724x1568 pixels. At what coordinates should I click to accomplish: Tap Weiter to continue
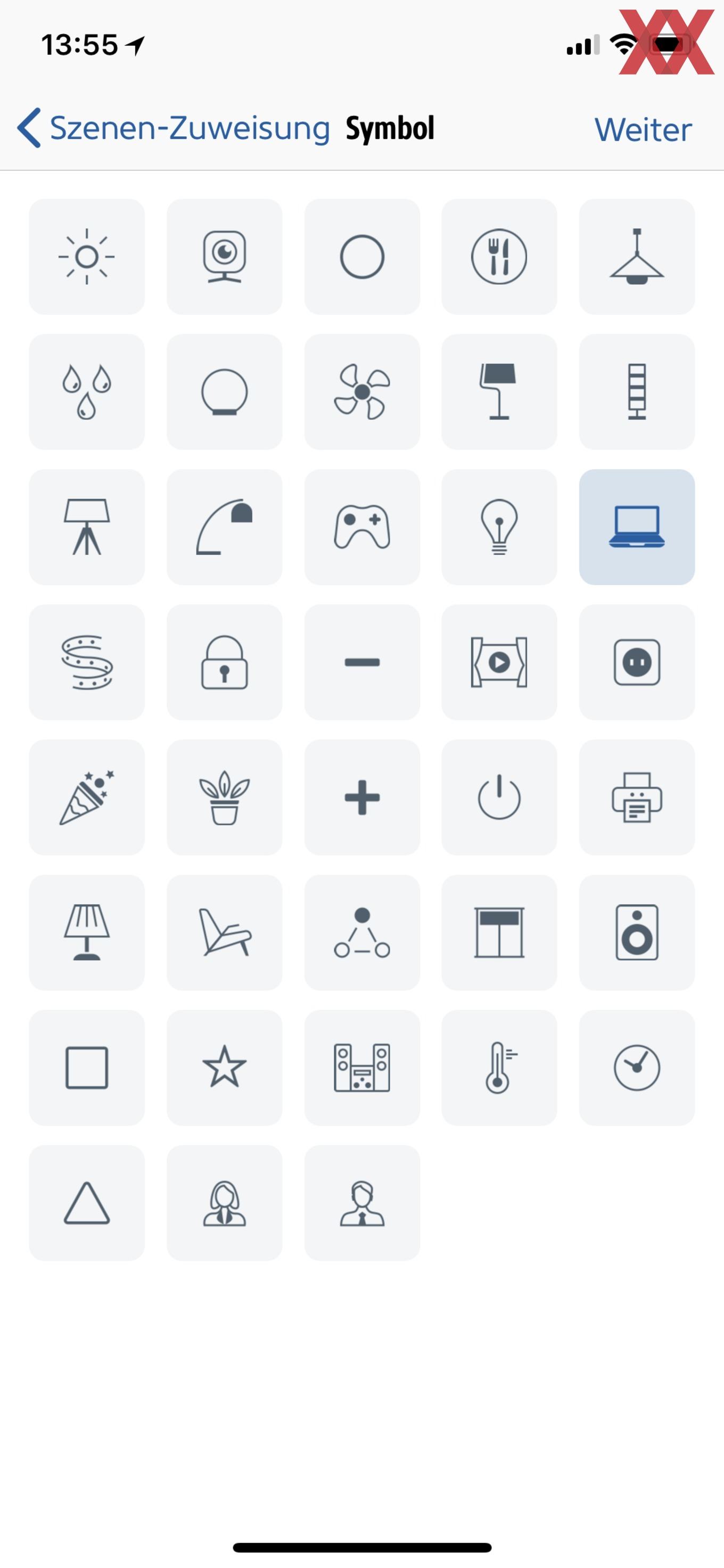pos(643,129)
